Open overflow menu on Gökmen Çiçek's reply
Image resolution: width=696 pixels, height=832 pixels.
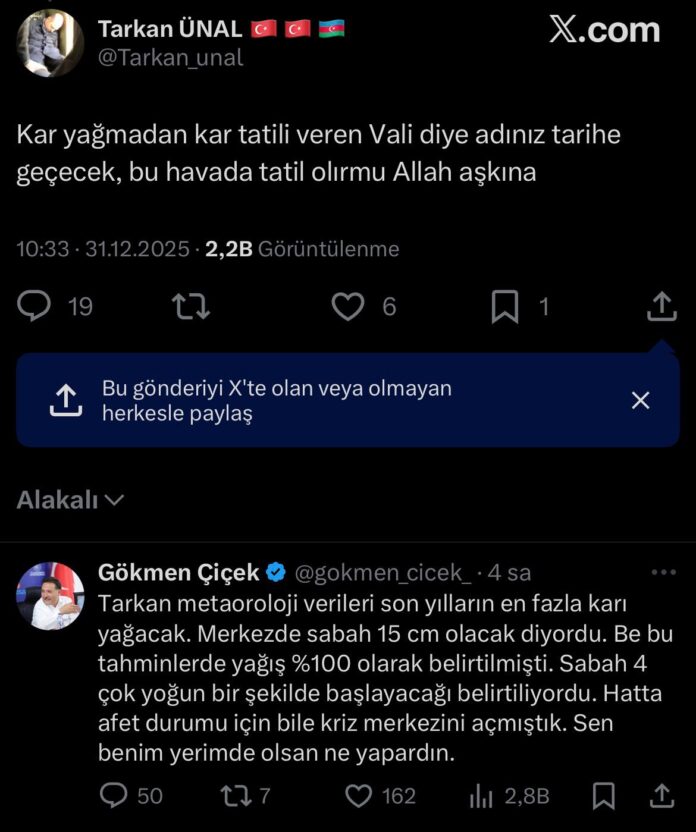coord(663,573)
